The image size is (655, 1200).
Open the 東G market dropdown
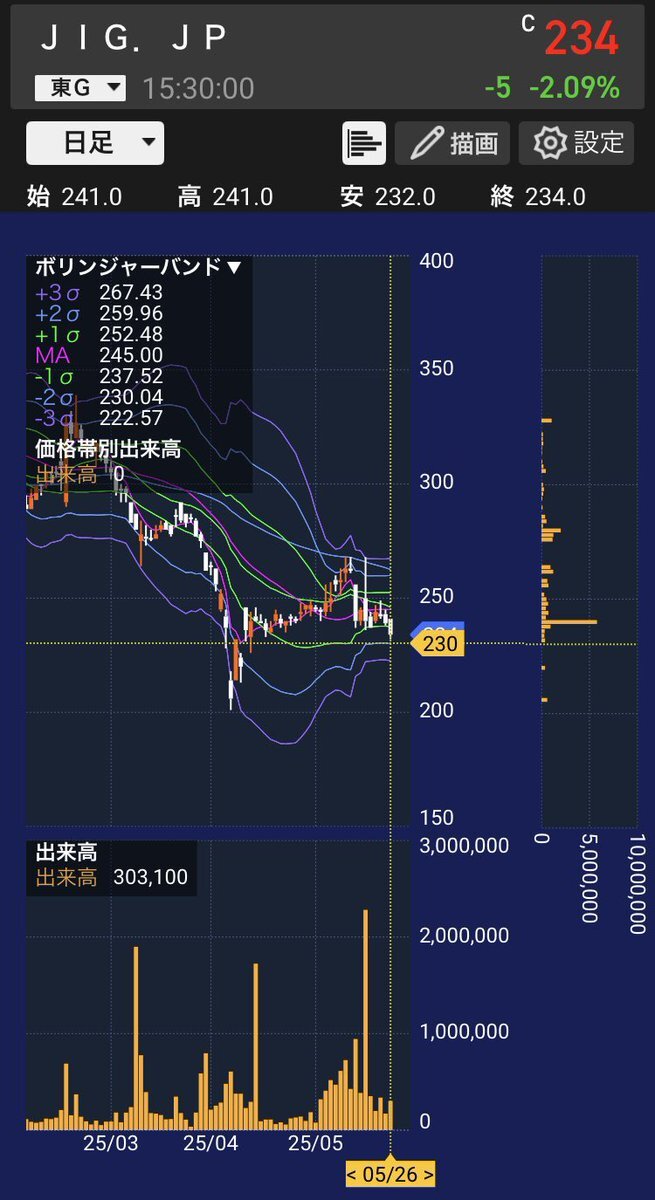80,88
